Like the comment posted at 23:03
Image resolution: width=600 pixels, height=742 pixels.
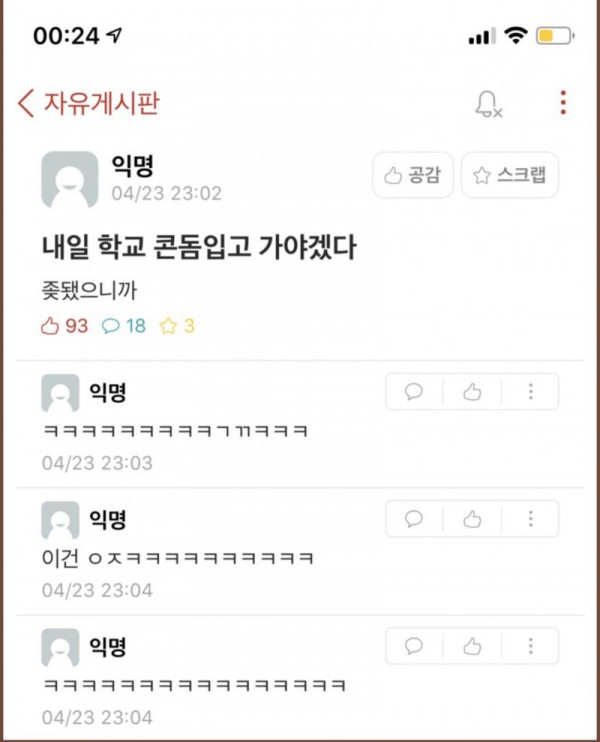pyautogui.click(x=472, y=392)
